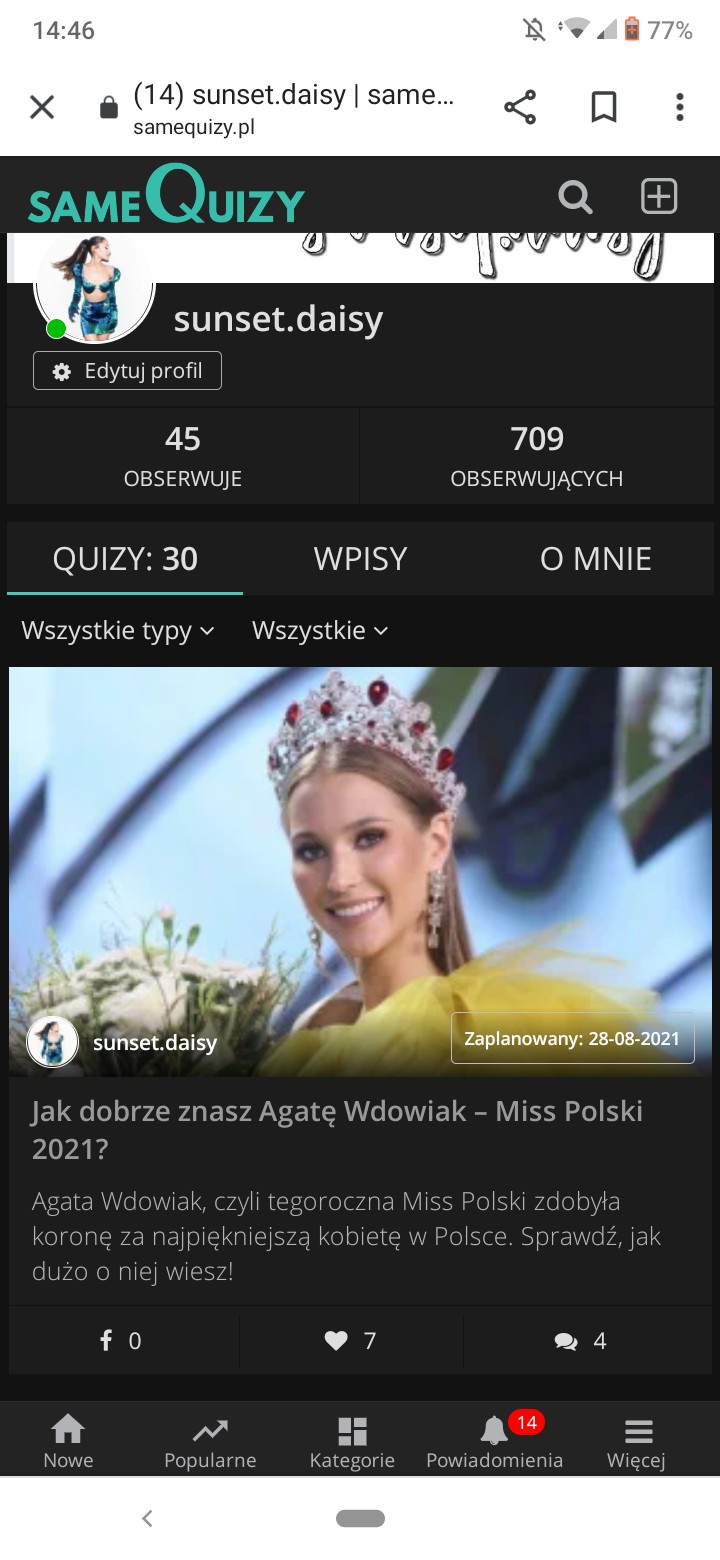Image resolution: width=720 pixels, height=1560 pixels.
Task: Share this page link
Action: point(520,107)
